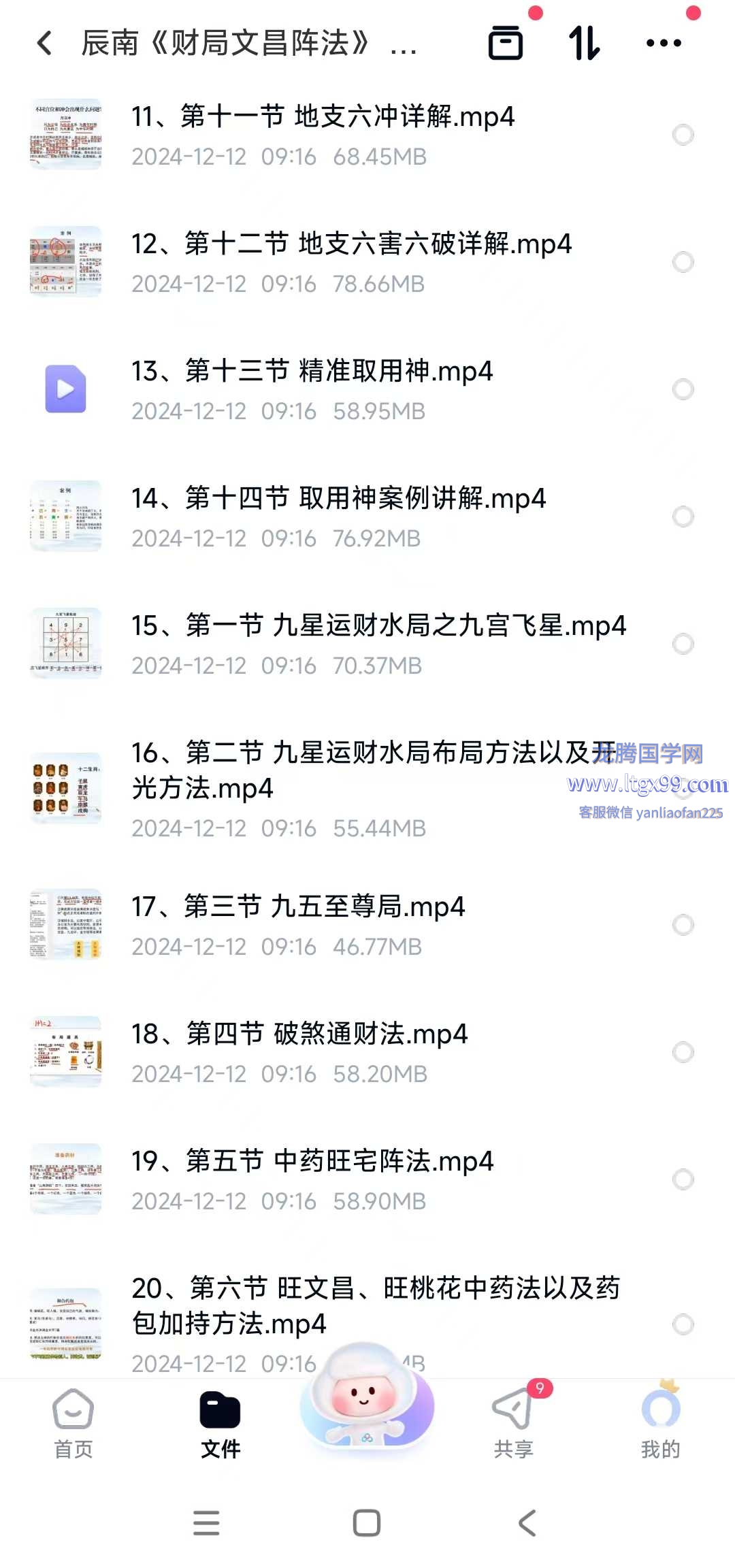The height and width of the screenshot is (1568, 735).
Task: Select the circle for 17、第三节 九五至尊局.mp4
Action: 683,924
